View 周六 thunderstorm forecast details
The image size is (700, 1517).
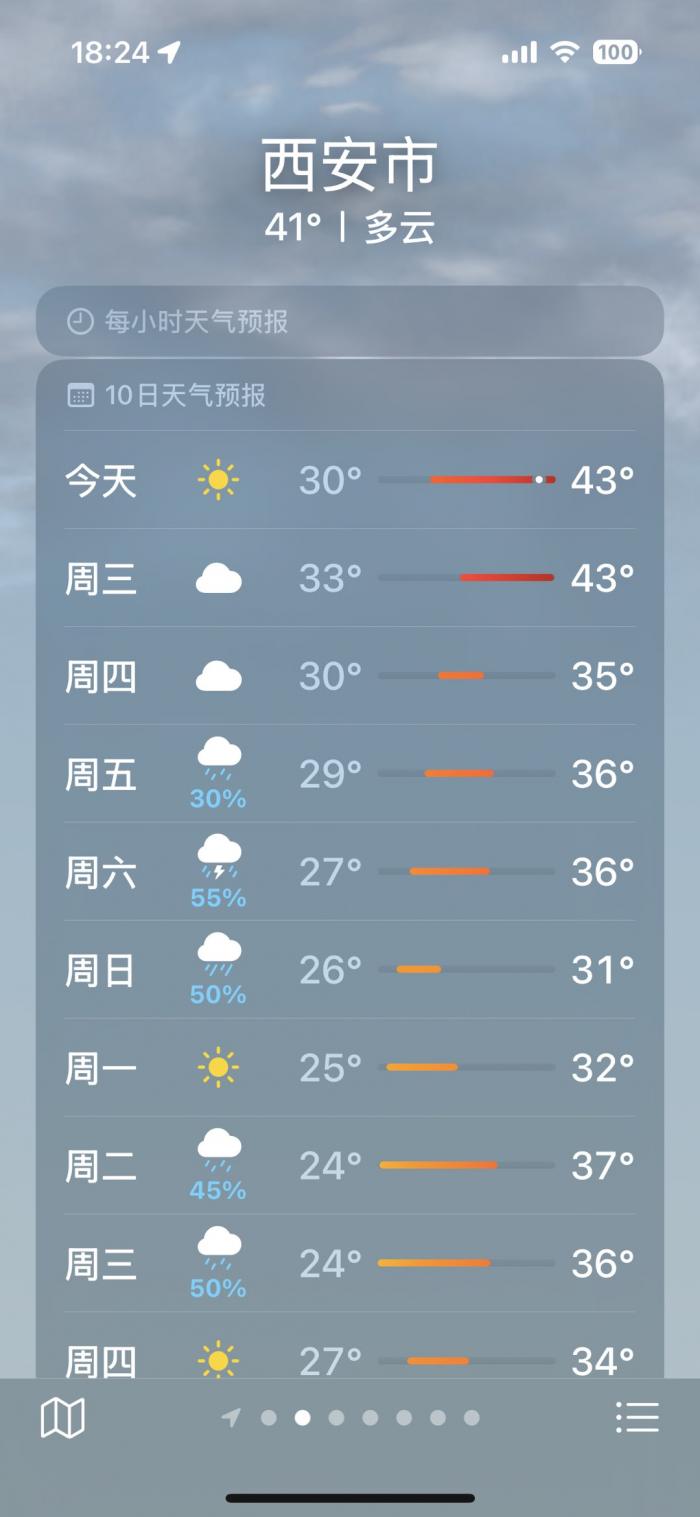coord(349,872)
